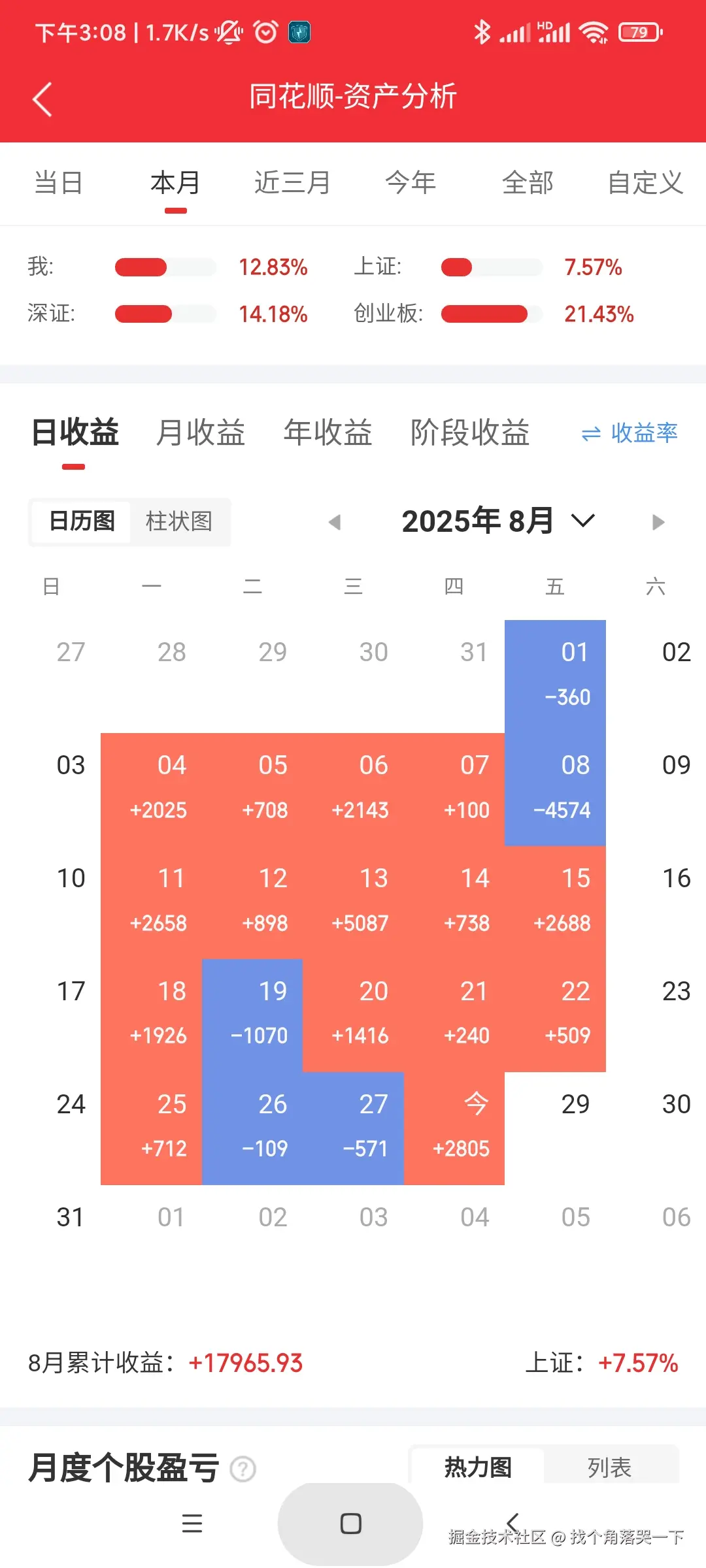Screen dimensions: 706x1568
Task: Open day 08 with -4574 loss
Action: pyautogui.click(x=555, y=789)
